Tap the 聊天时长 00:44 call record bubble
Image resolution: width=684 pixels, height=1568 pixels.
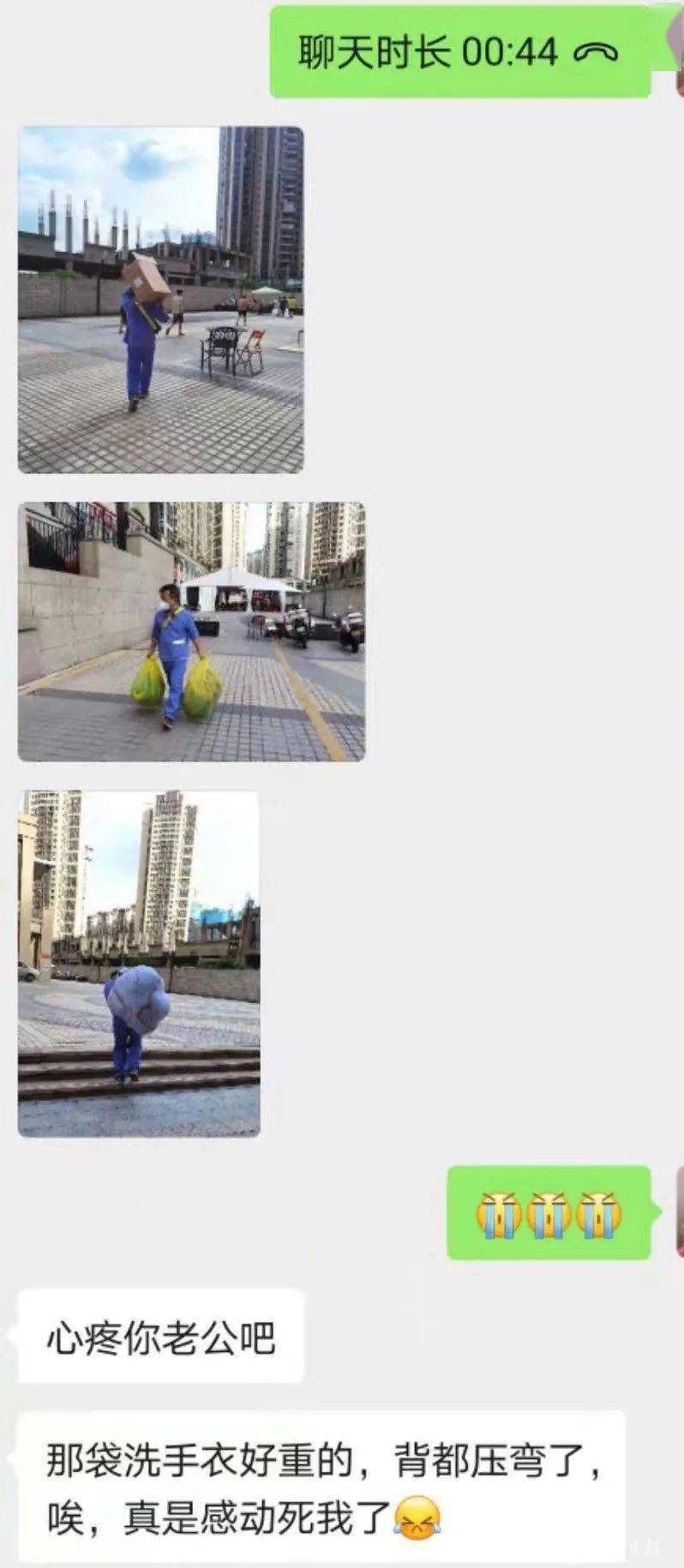459,52
